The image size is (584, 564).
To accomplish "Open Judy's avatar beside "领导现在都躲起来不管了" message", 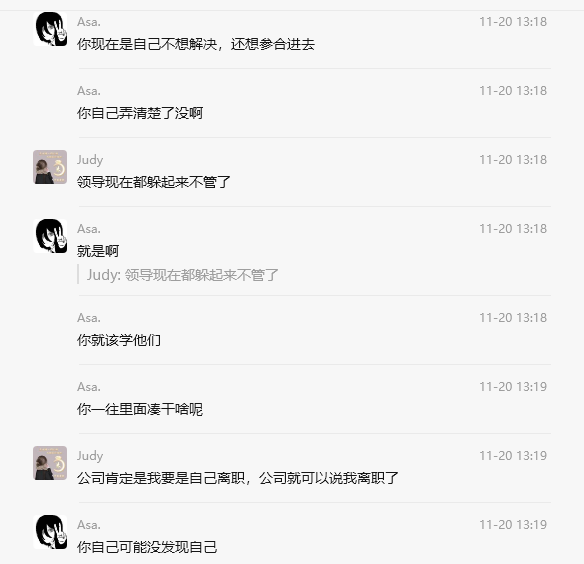I will pyautogui.click(x=50, y=167).
